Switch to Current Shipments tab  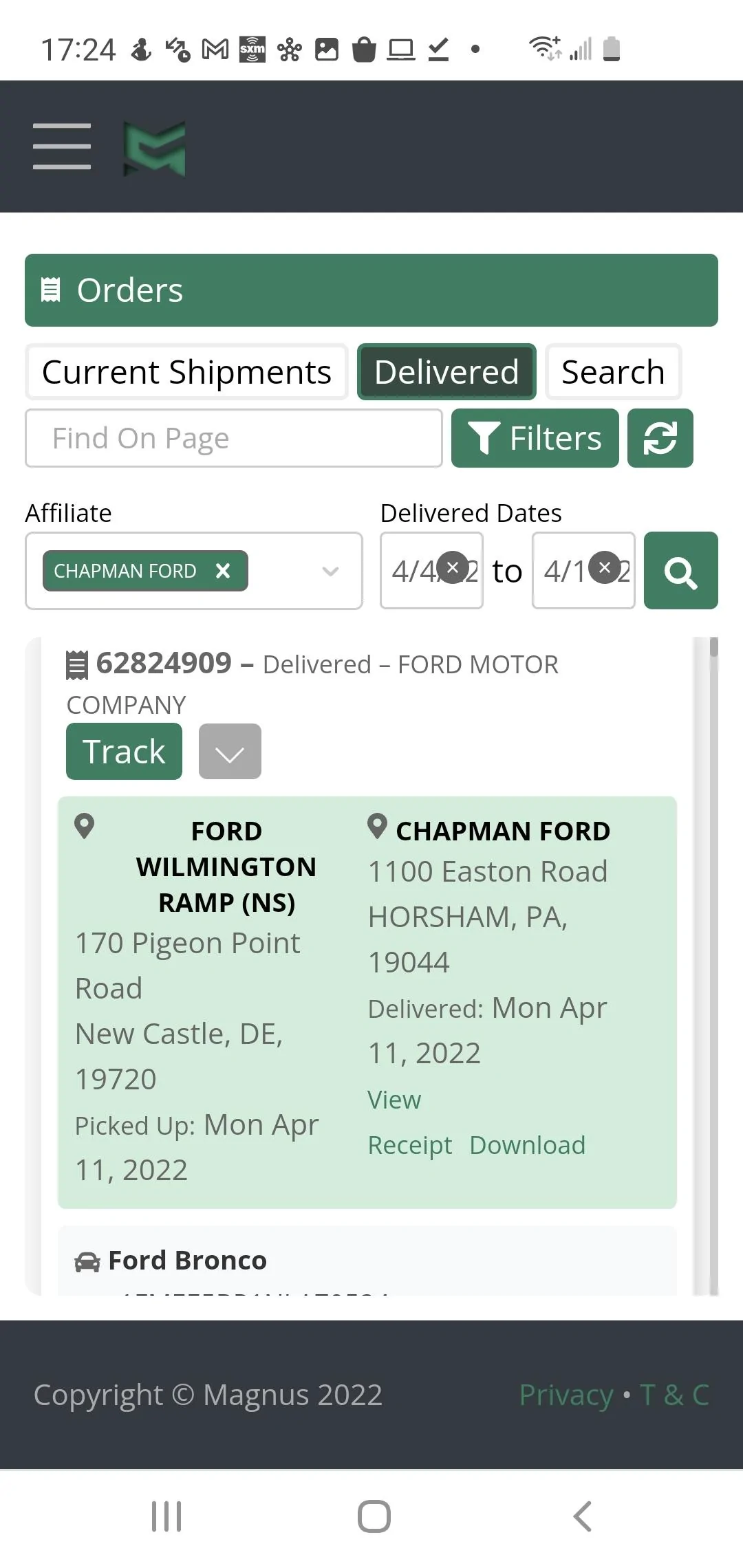(x=186, y=372)
